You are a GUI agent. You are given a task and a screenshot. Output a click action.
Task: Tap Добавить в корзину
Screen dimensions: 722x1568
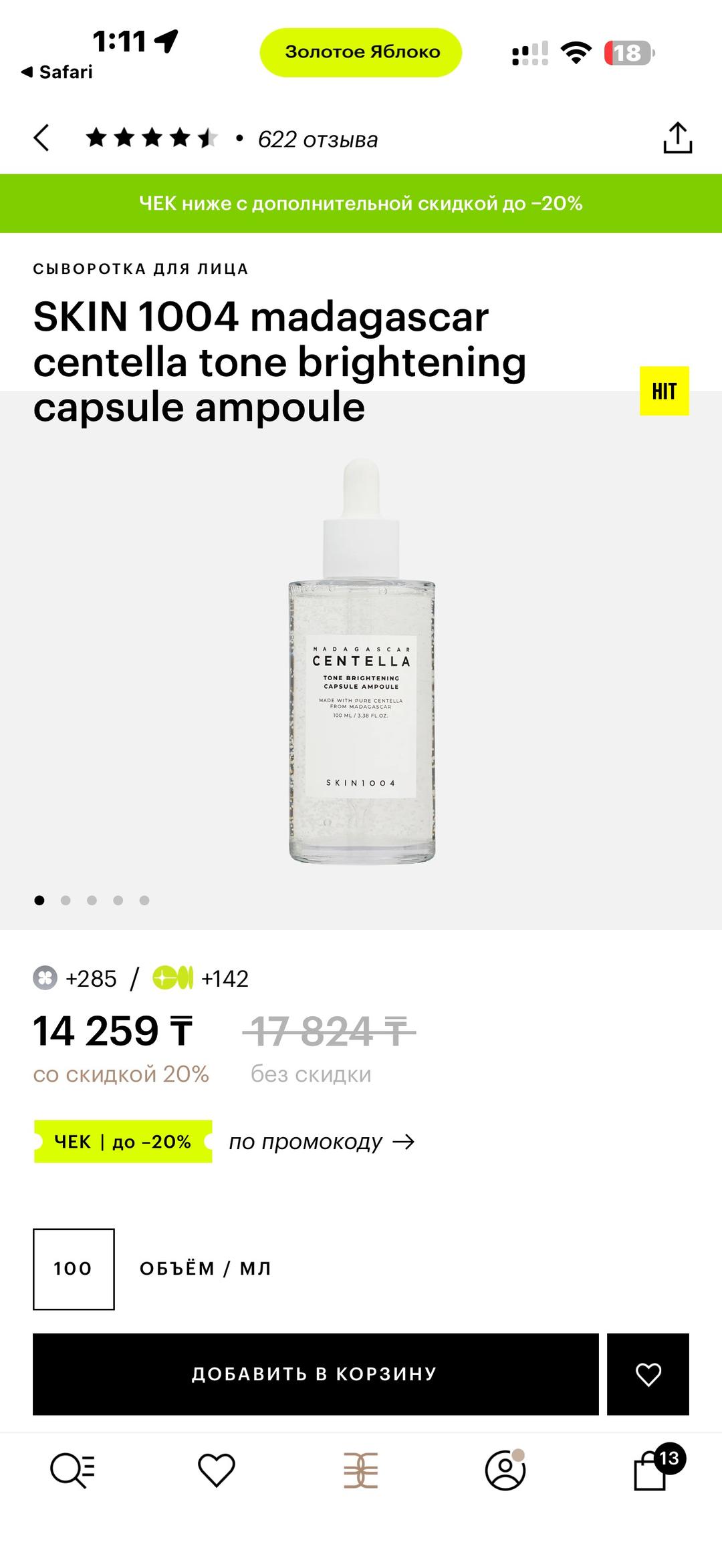pyautogui.click(x=316, y=1374)
